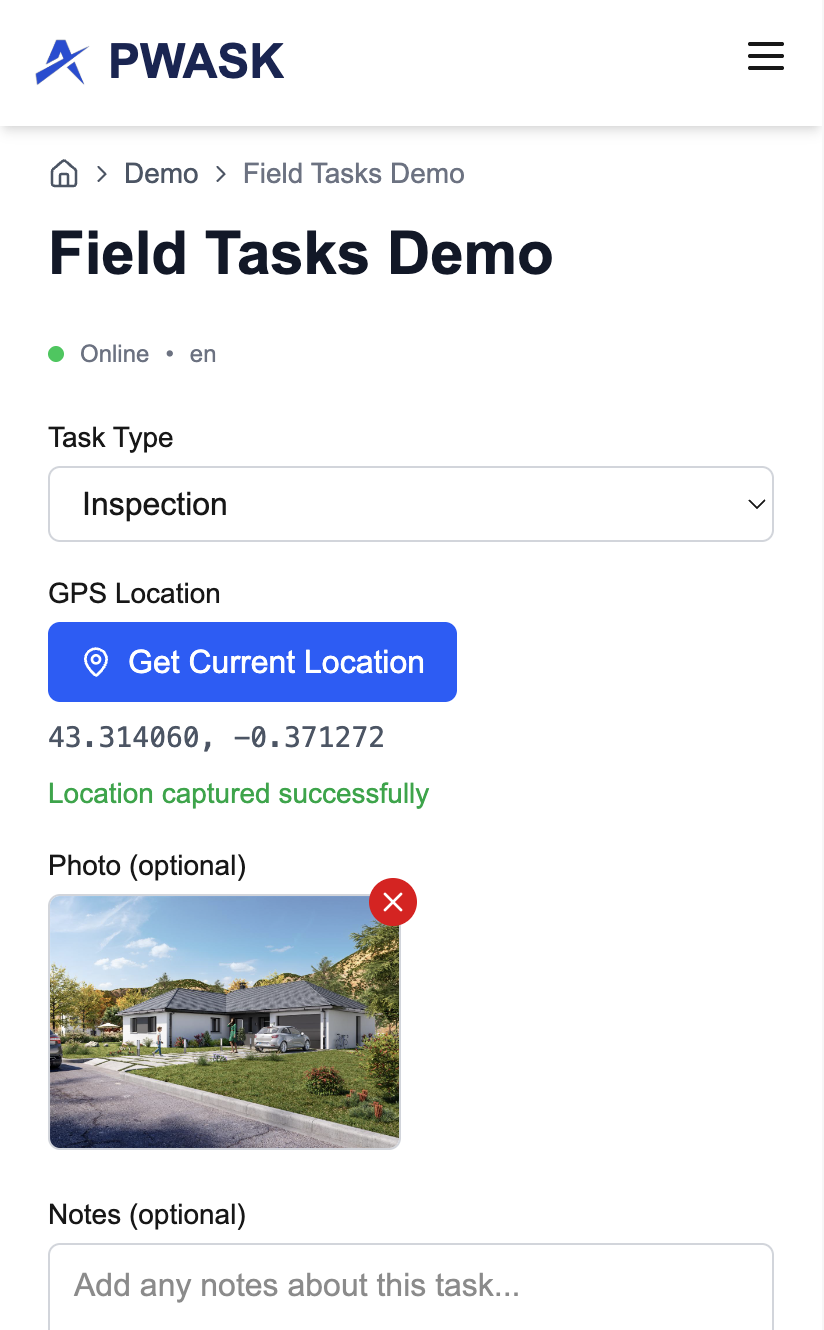Expand the Task Type dropdown
The height and width of the screenshot is (1330, 824).
[411, 504]
